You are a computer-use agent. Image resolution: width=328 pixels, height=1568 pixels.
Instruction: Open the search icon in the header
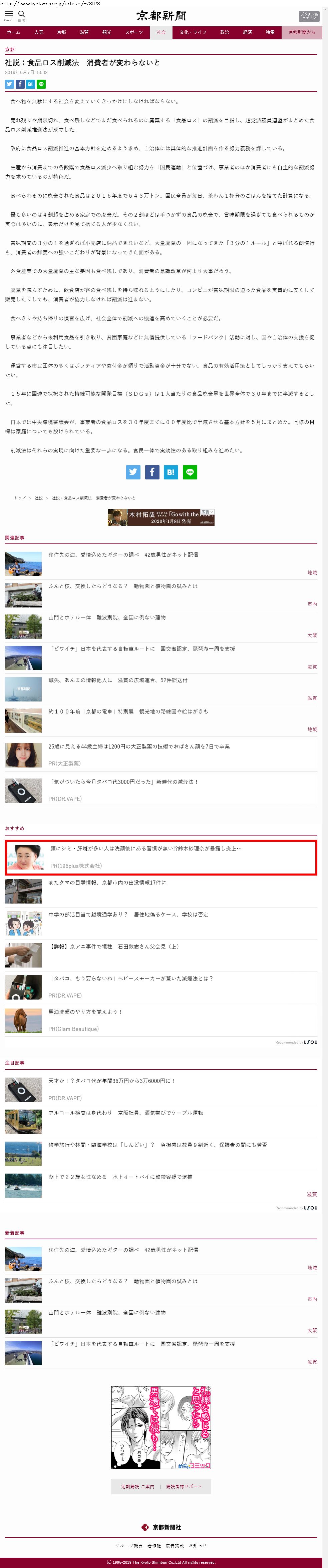tap(21, 15)
